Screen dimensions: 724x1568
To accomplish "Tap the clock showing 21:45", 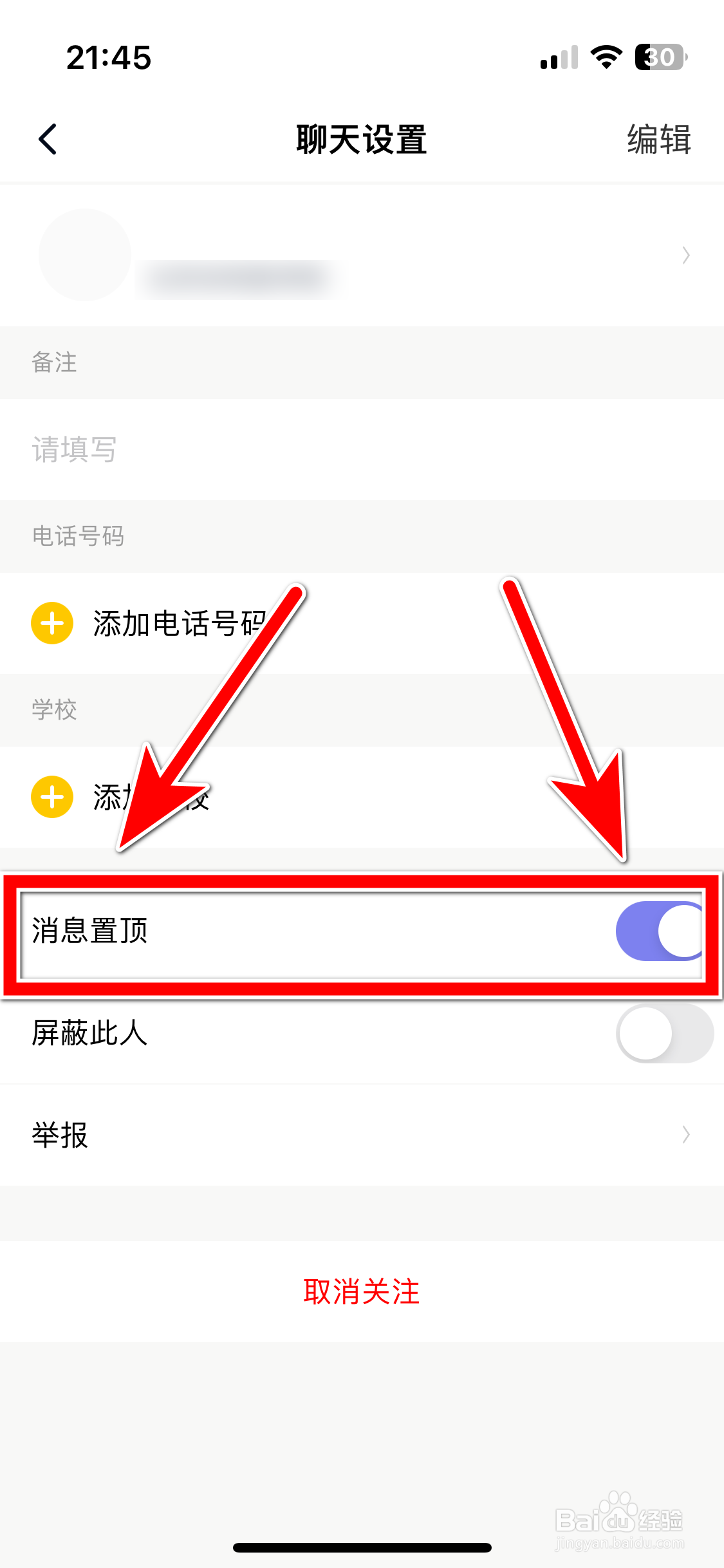I will coord(109,57).
